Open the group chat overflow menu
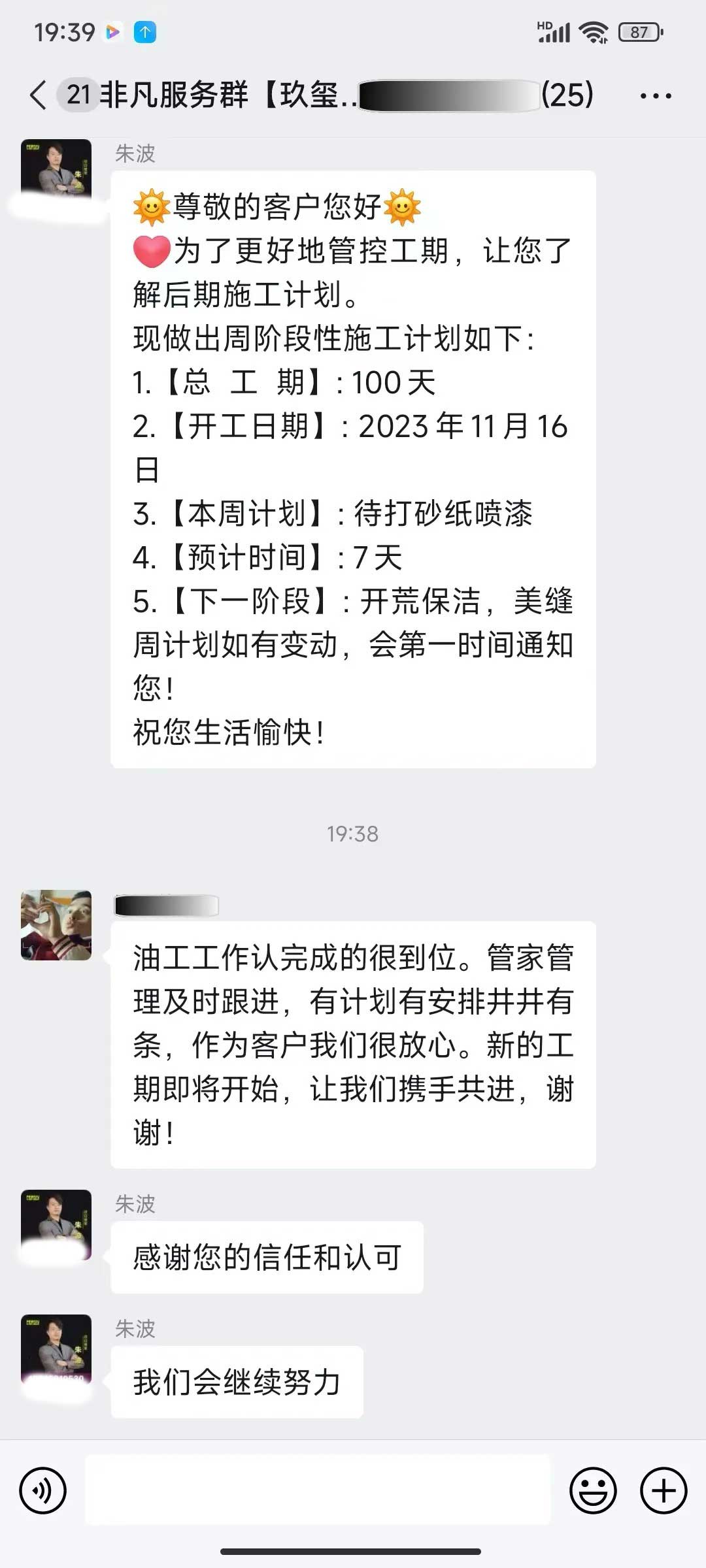This screenshot has width=706, height=1568. coord(656,96)
